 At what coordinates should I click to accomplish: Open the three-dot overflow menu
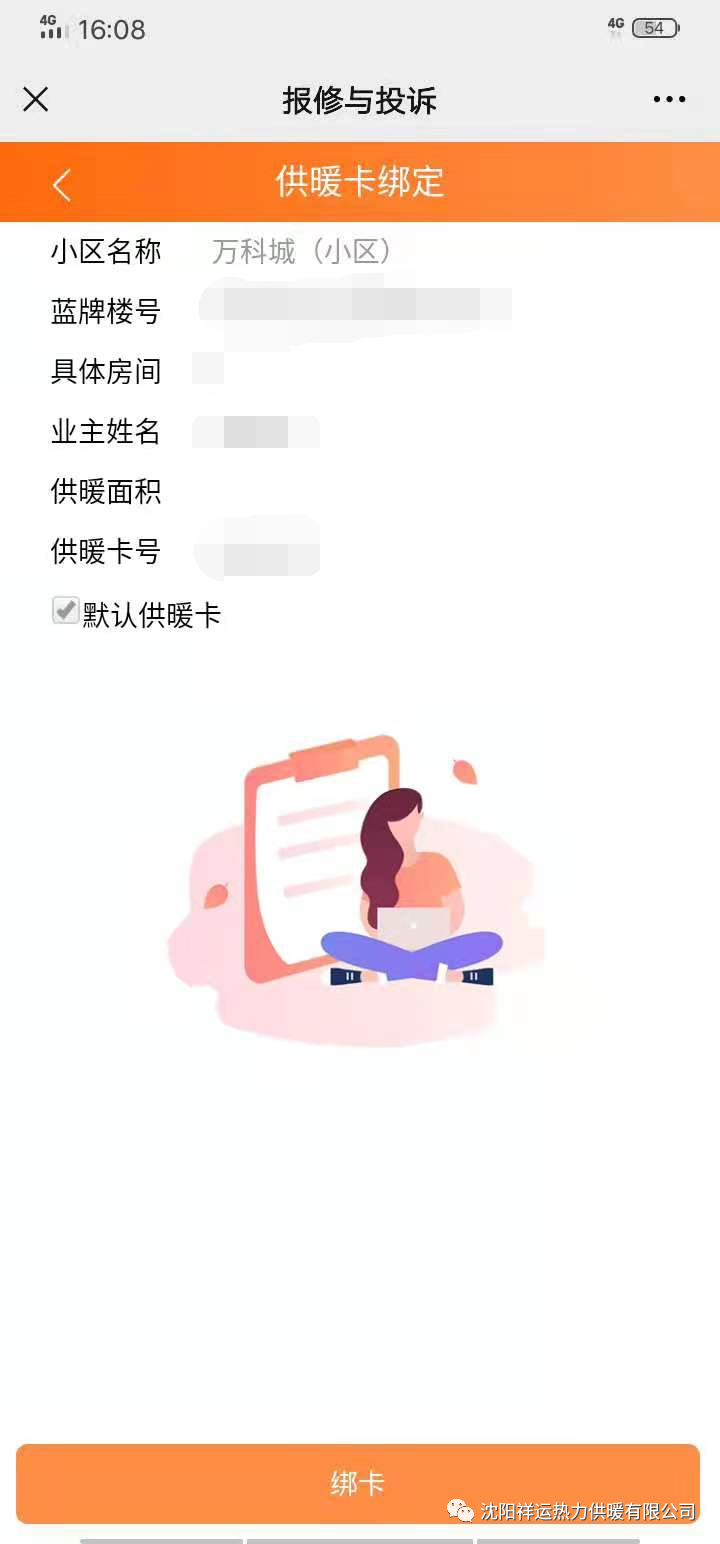click(x=669, y=99)
